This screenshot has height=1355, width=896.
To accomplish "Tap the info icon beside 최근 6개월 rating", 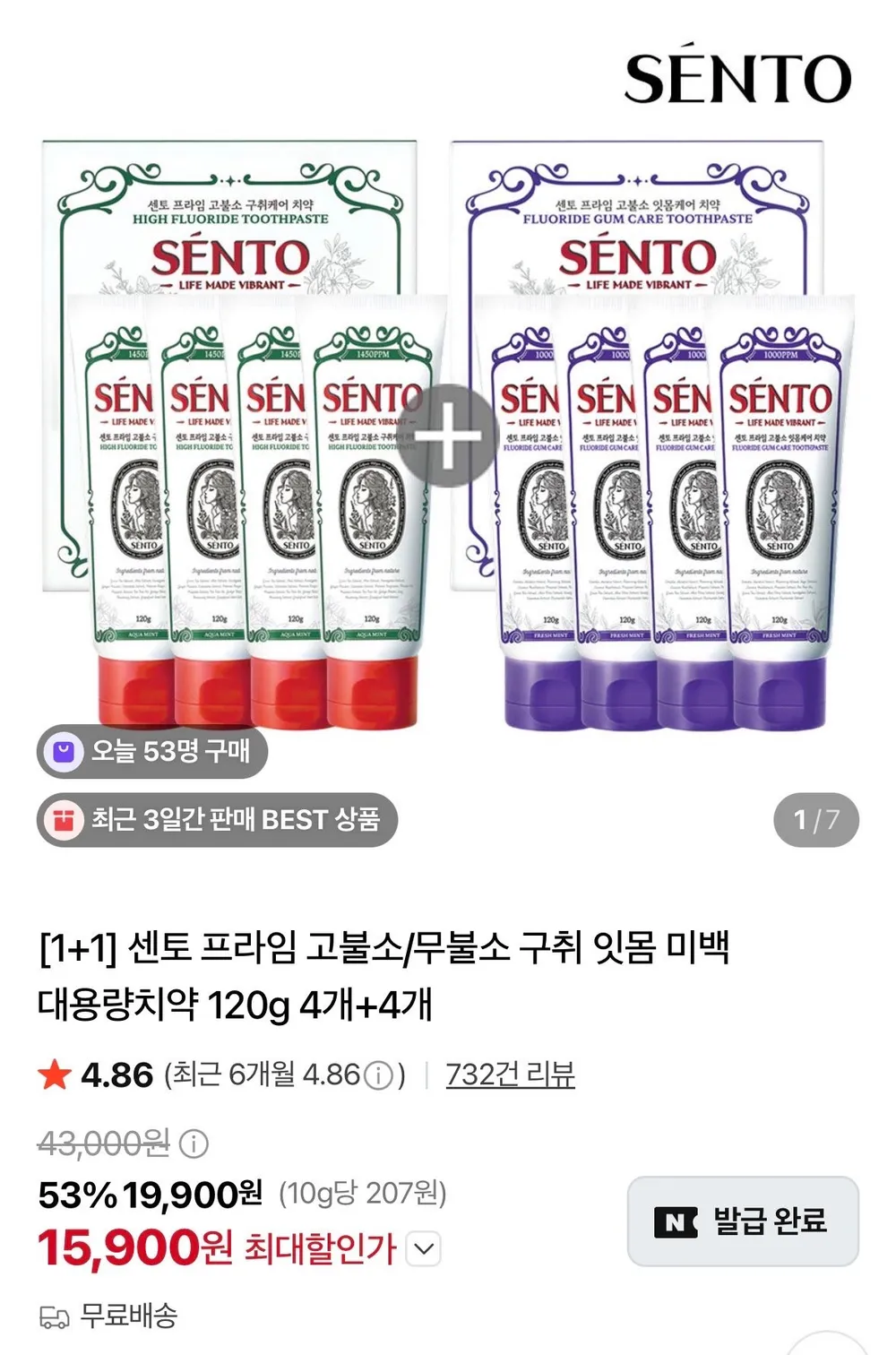I will click(380, 1075).
